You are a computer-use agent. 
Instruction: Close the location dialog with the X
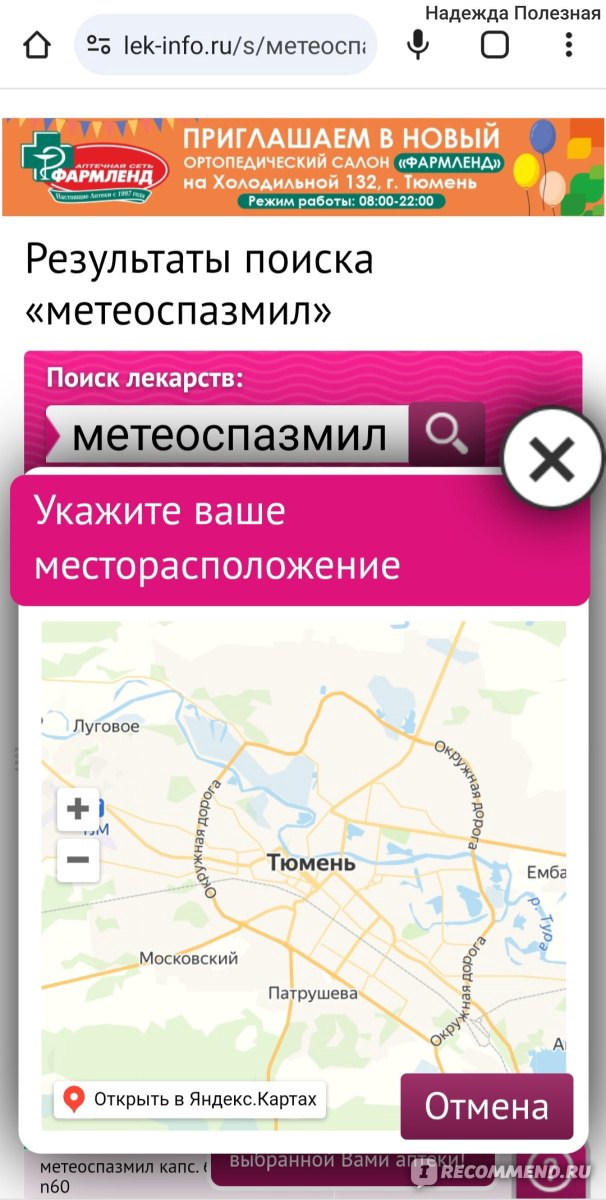click(551, 460)
